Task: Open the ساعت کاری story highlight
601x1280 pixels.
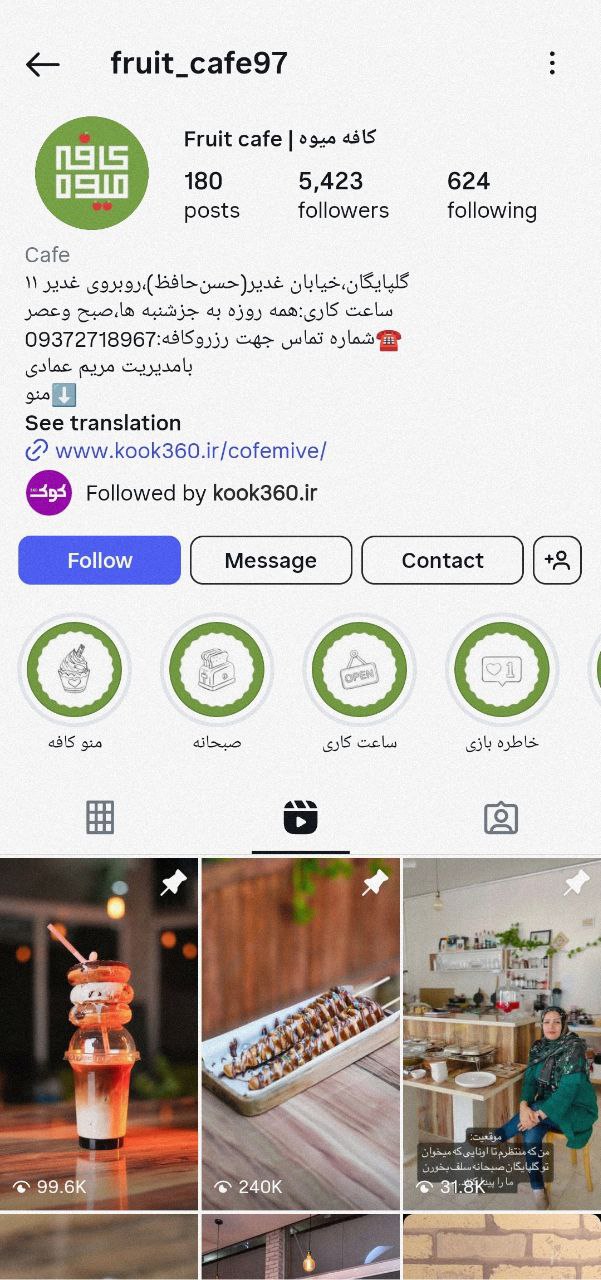Action: point(360,684)
